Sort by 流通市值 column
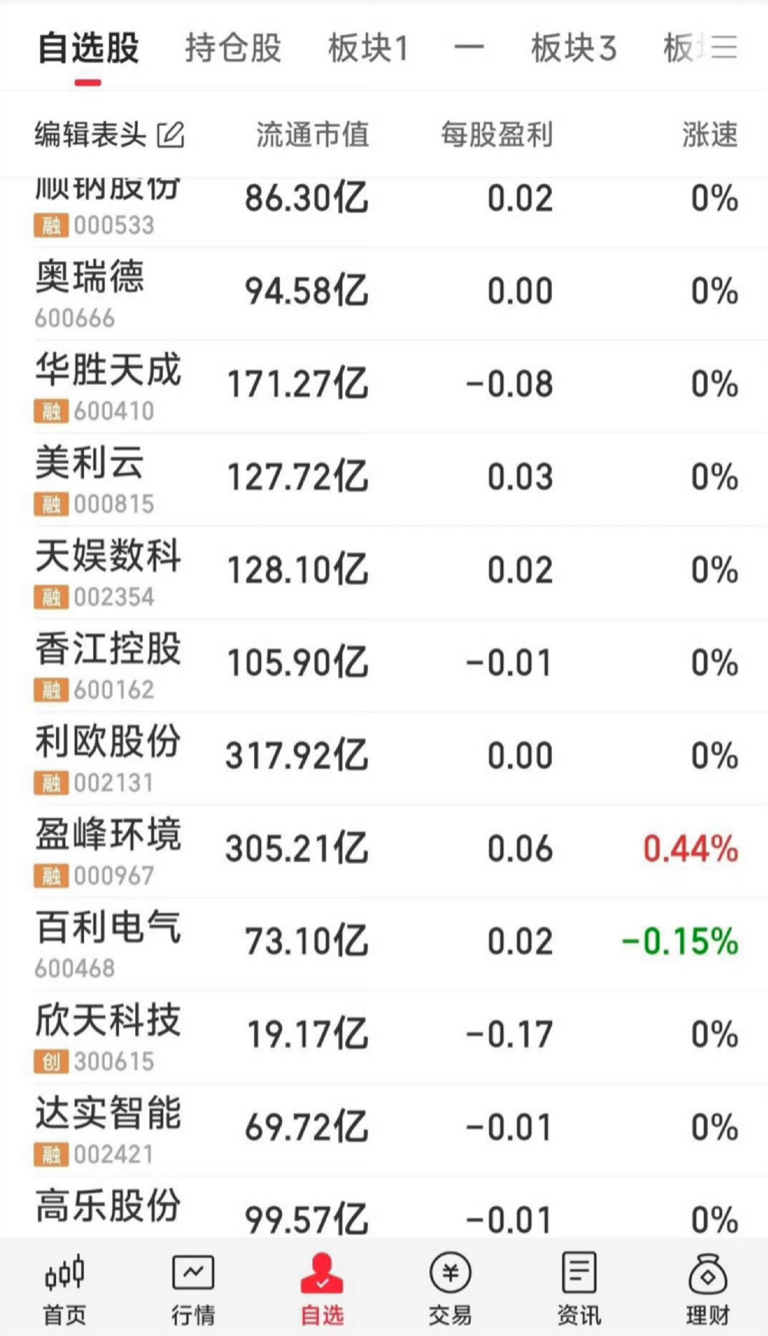Image resolution: width=768 pixels, height=1336 pixels. pyautogui.click(x=312, y=135)
